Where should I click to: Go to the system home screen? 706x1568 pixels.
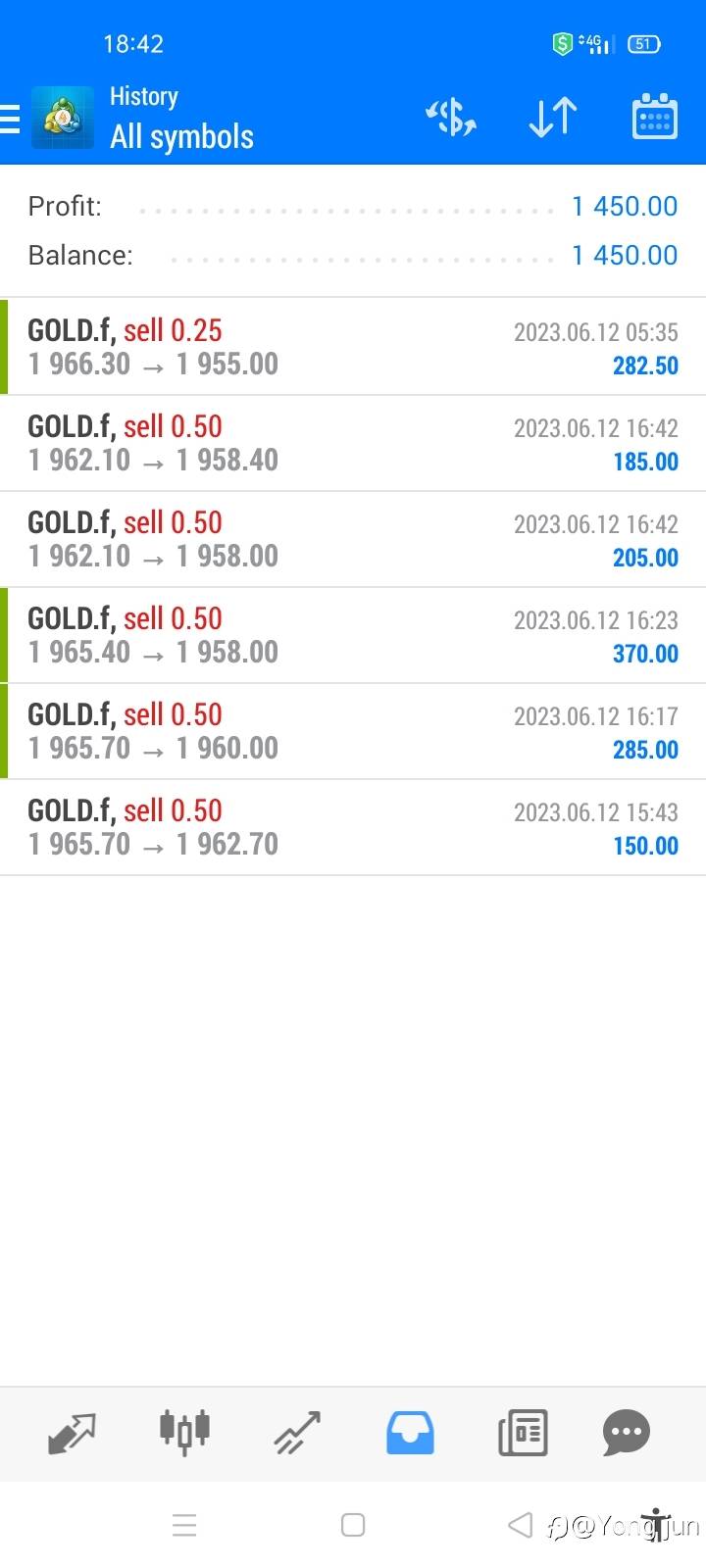click(x=353, y=1525)
